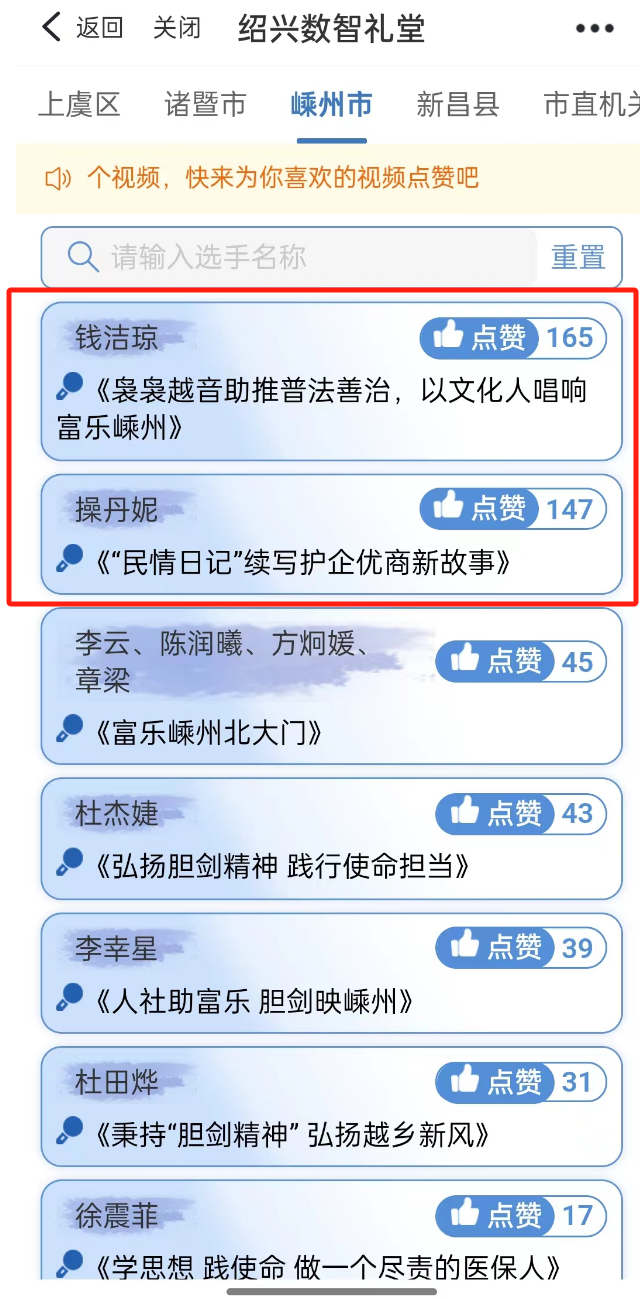This screenshot has width=640, height=1299.
Task: Like 杜田烨's video with 点赞
Action: tap(496, 1081)
